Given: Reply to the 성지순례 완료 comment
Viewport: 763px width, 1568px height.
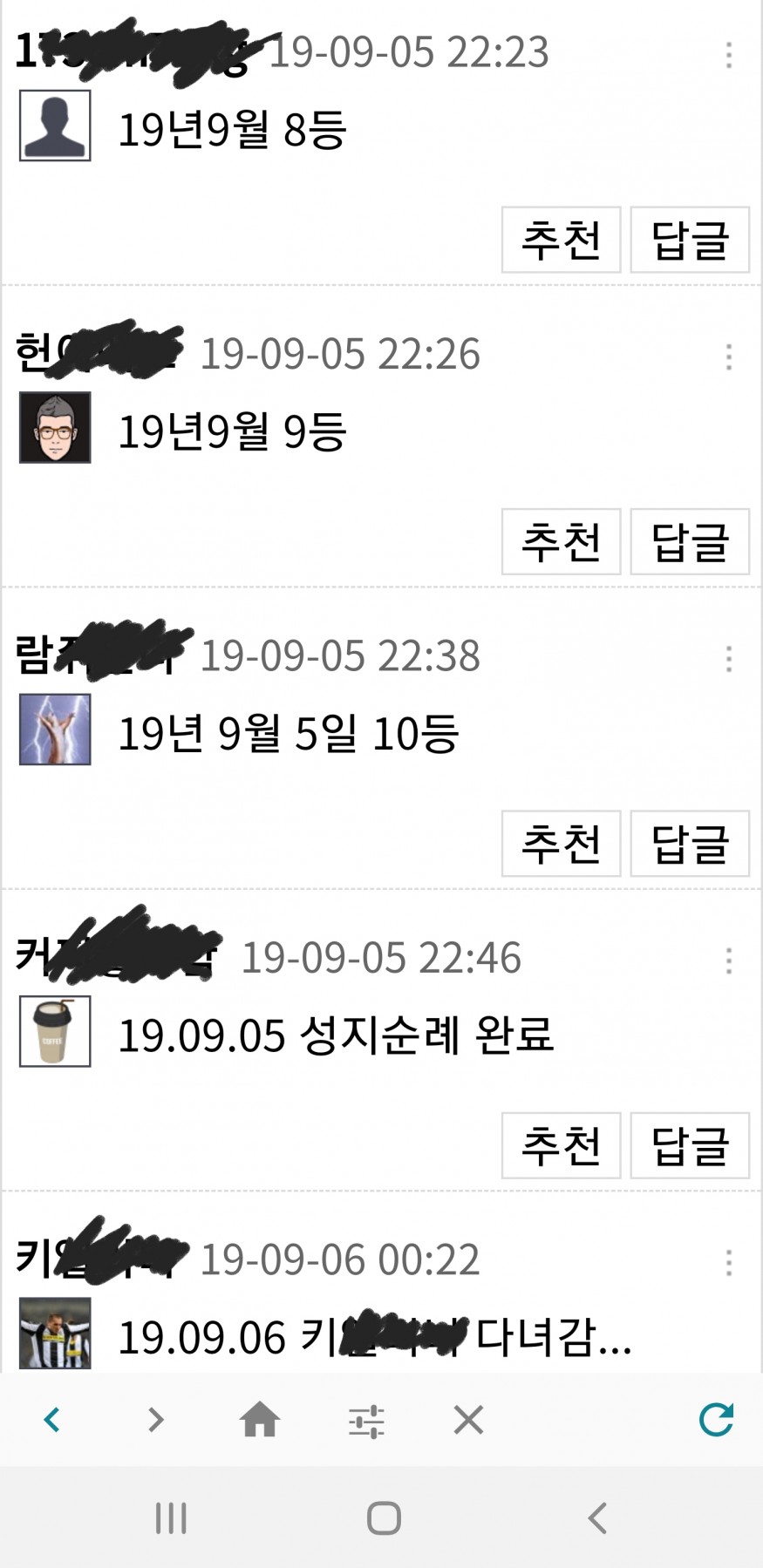Looking at the screenshot, I should 689,1145.
